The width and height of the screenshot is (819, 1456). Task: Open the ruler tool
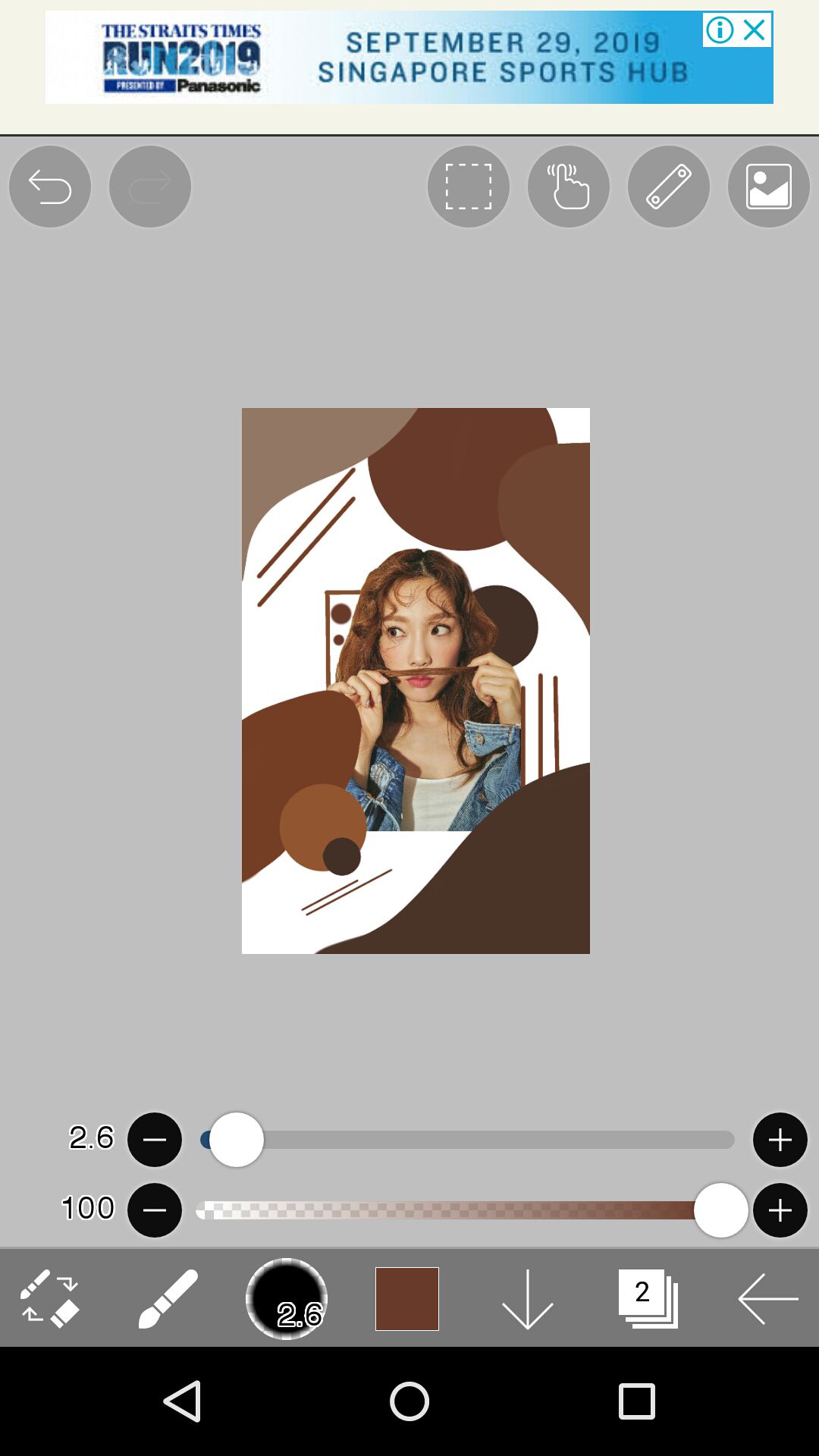(x=668, y=187)
